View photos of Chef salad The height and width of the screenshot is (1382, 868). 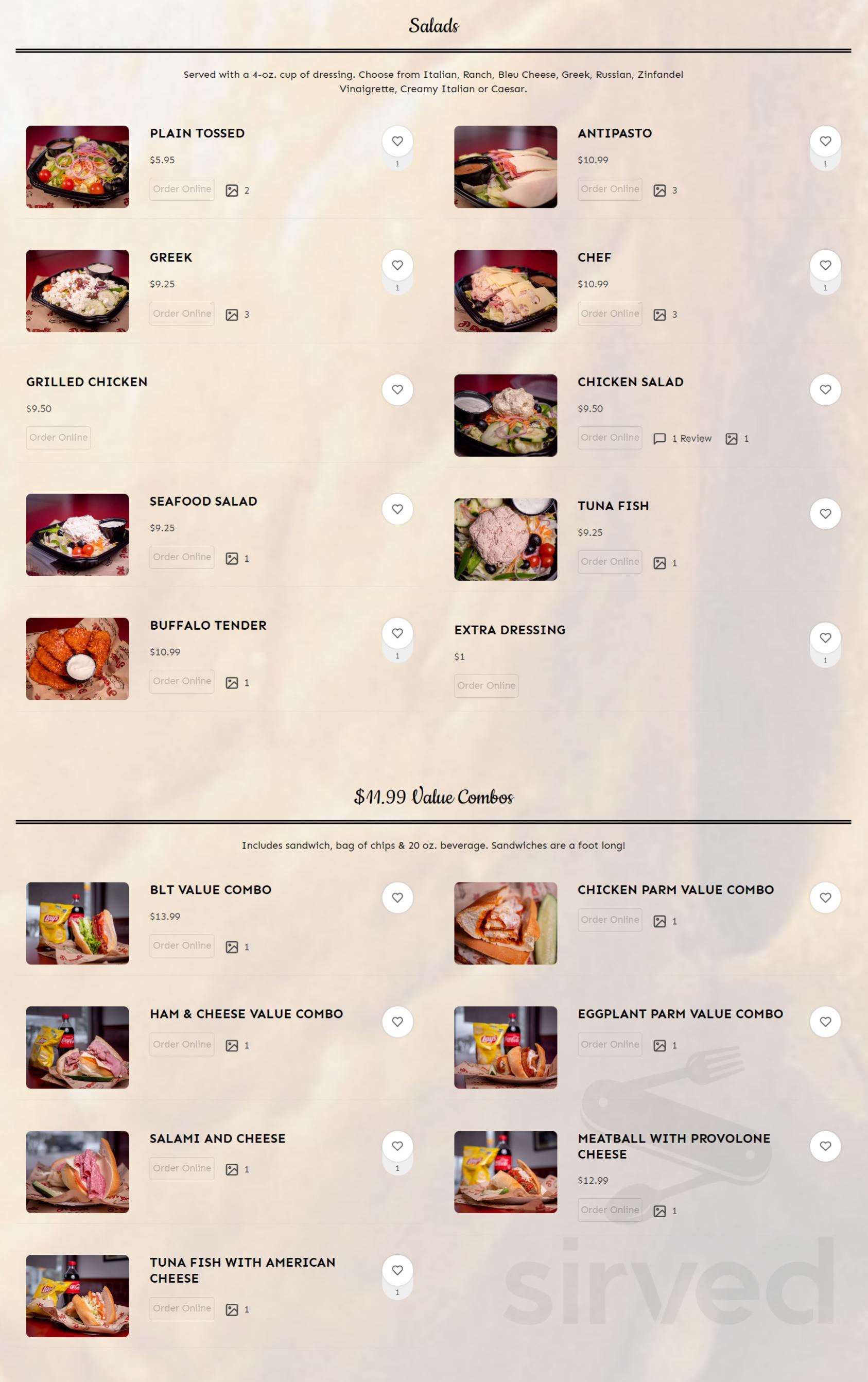click(665, 315)
